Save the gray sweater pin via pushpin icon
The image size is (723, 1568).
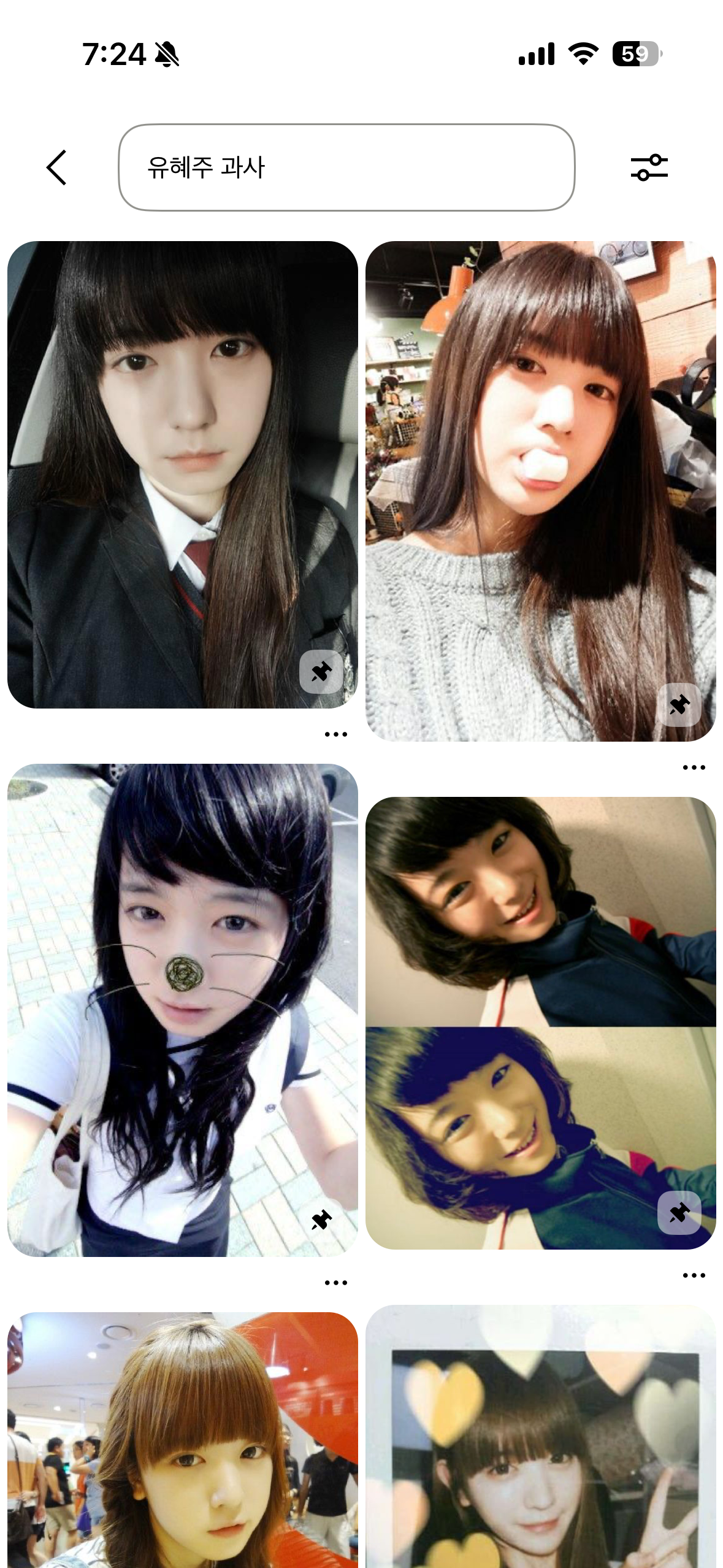pos(679,705)
